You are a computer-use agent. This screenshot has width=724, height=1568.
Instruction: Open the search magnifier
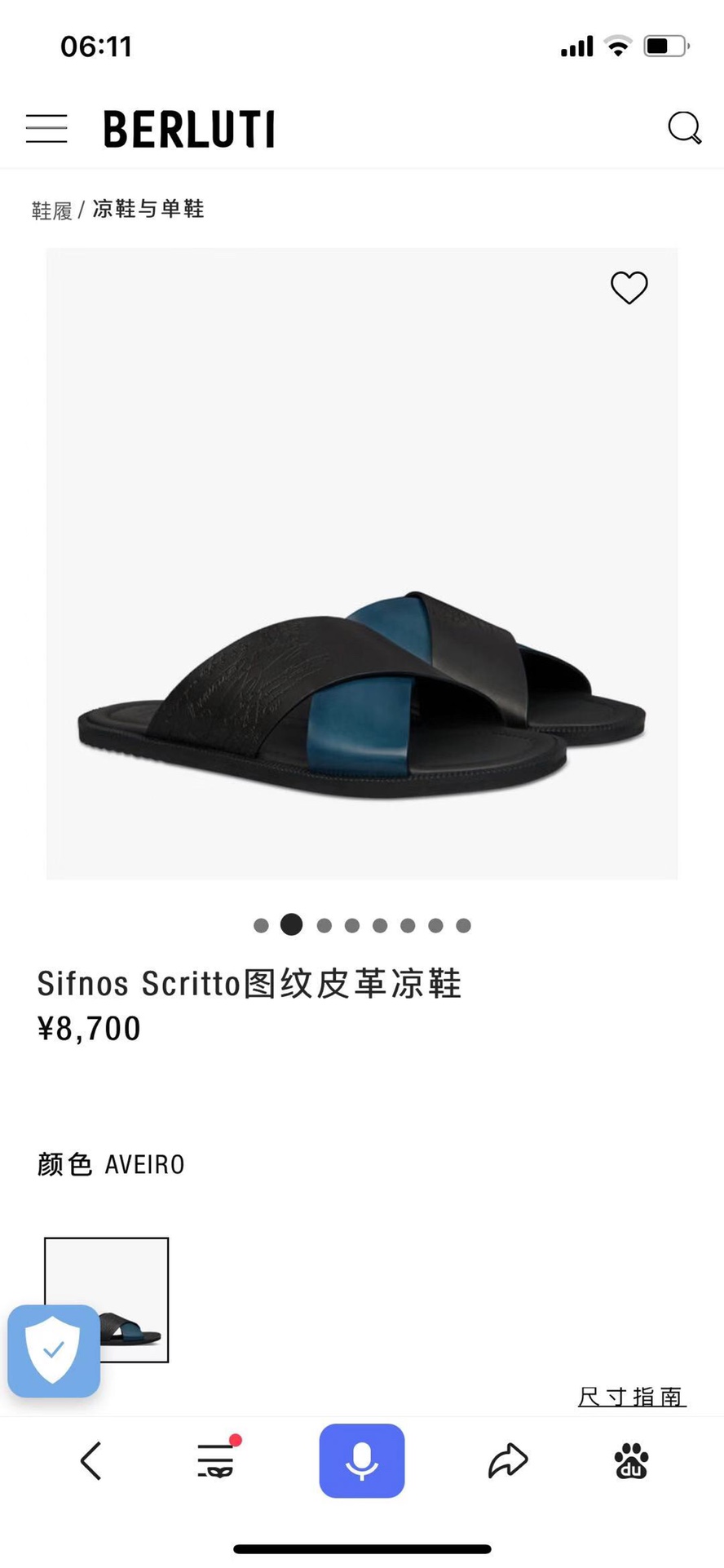[684, 128]
